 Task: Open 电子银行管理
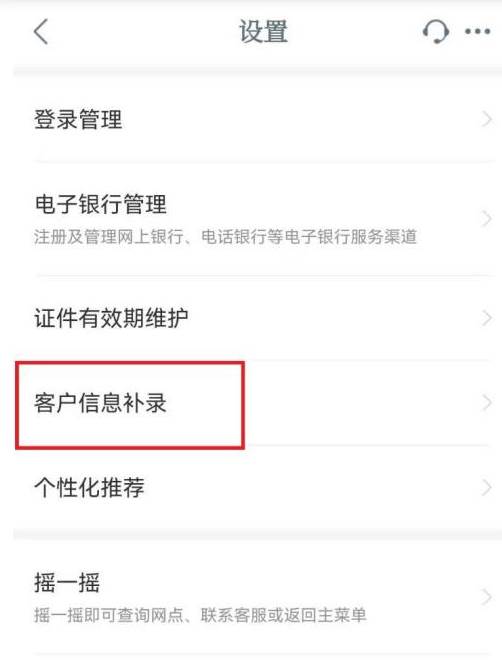click(254, 219)
